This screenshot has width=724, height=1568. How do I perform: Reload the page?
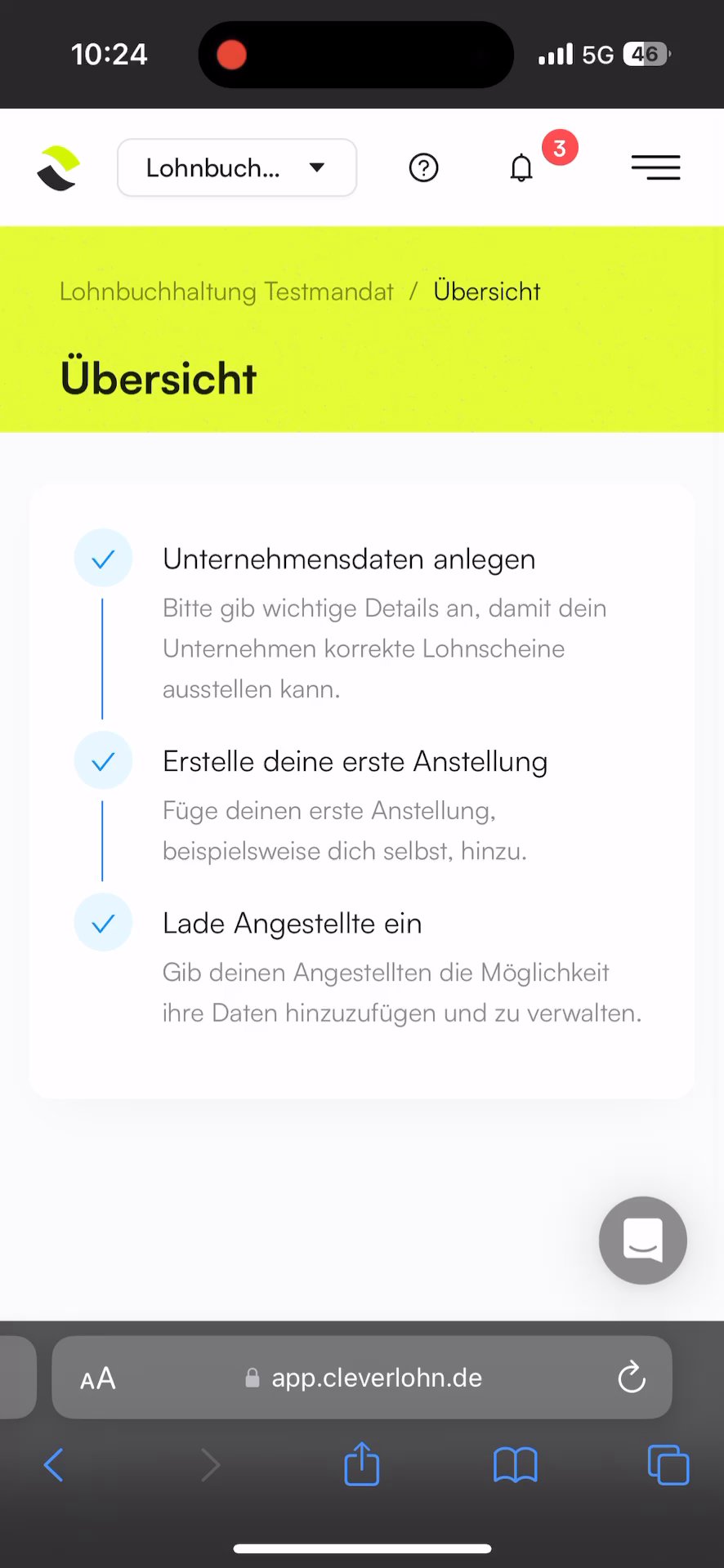(x=631, y=1378)
